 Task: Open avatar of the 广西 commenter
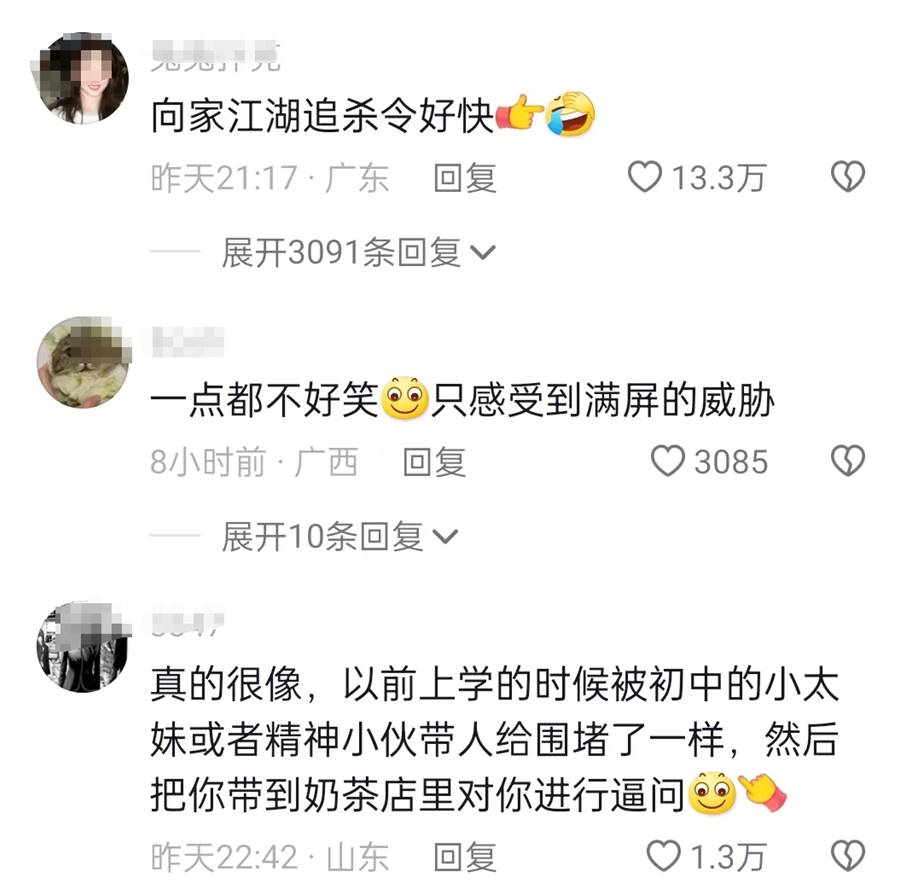click(x=83, y=361)
